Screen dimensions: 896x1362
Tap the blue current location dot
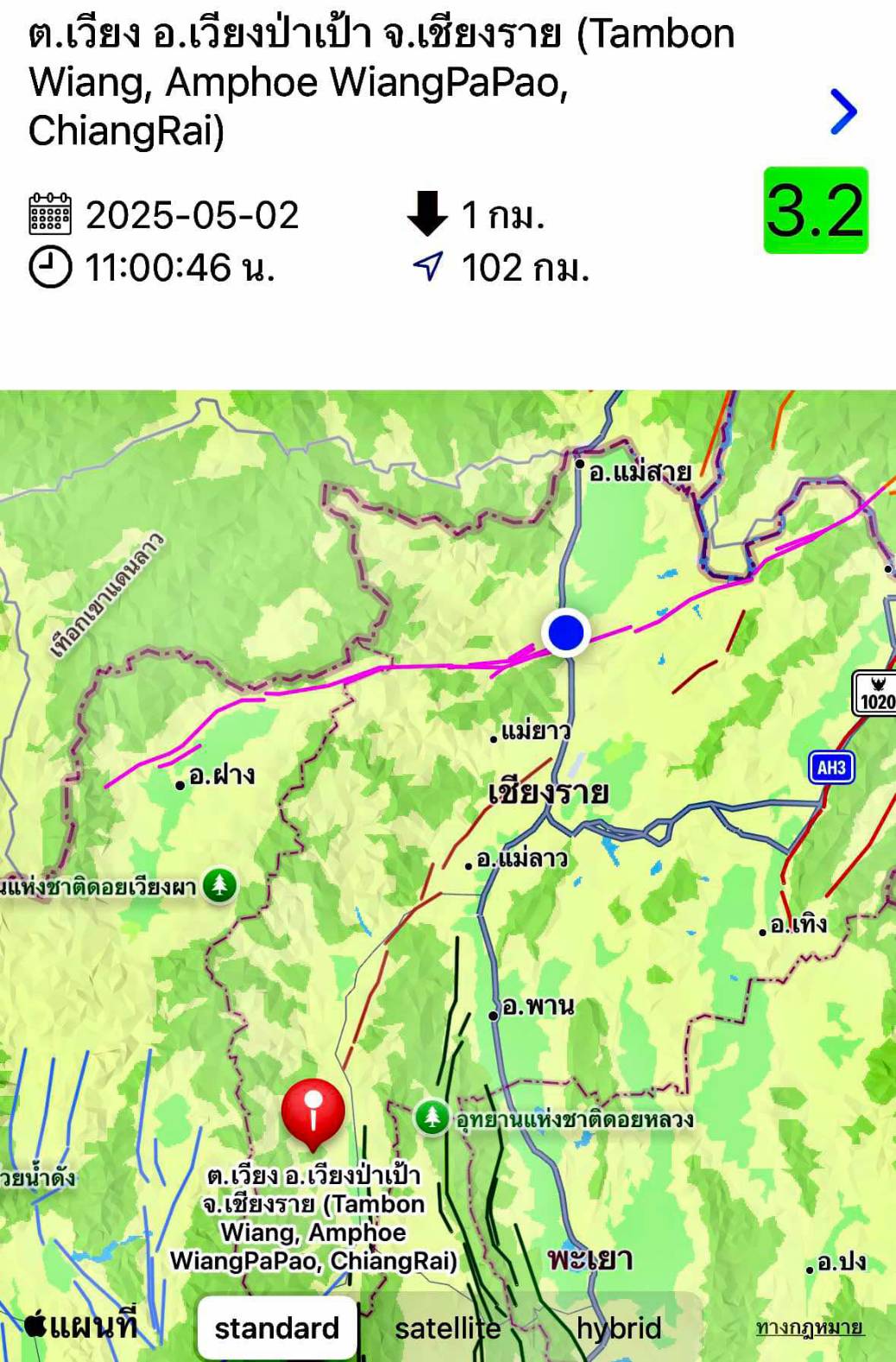tap(566, 632)
